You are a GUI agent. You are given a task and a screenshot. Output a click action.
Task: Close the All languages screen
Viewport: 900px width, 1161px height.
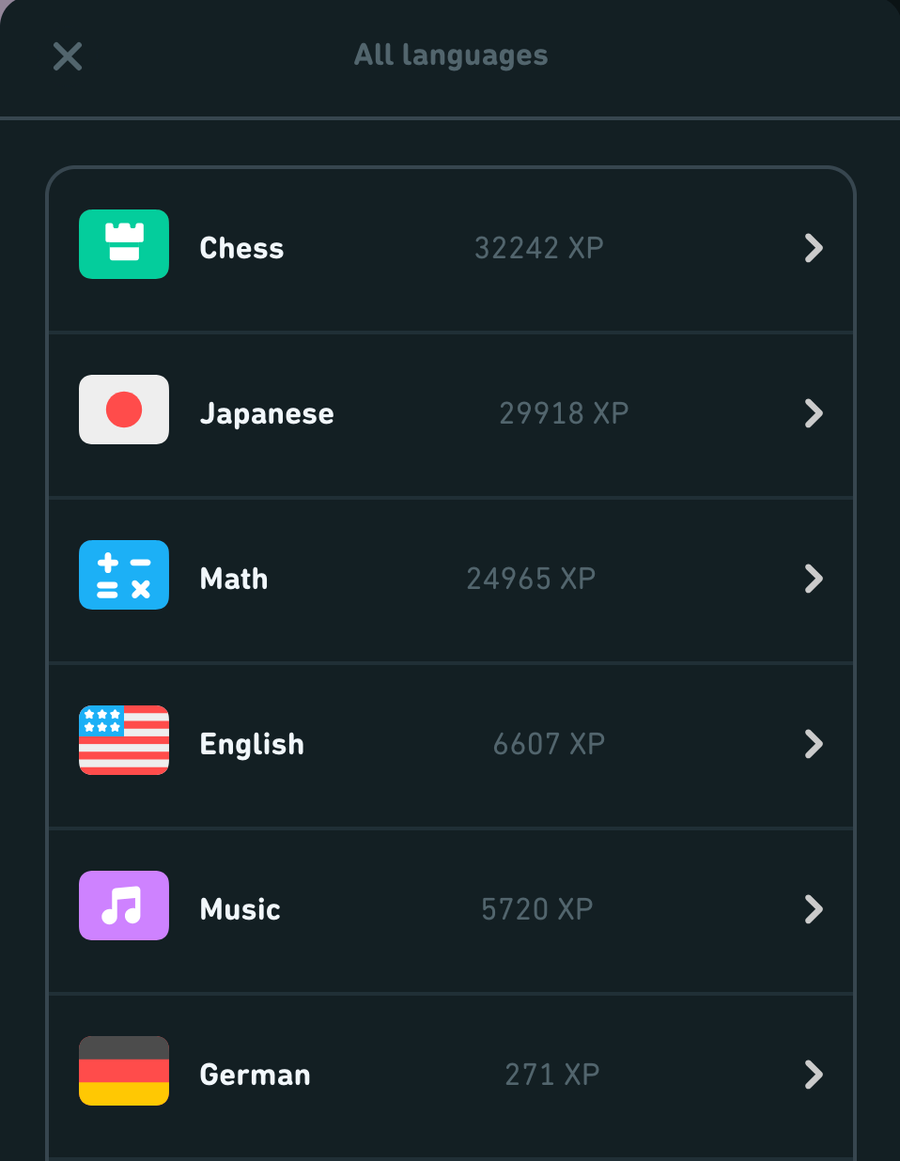tap(67, 56)
